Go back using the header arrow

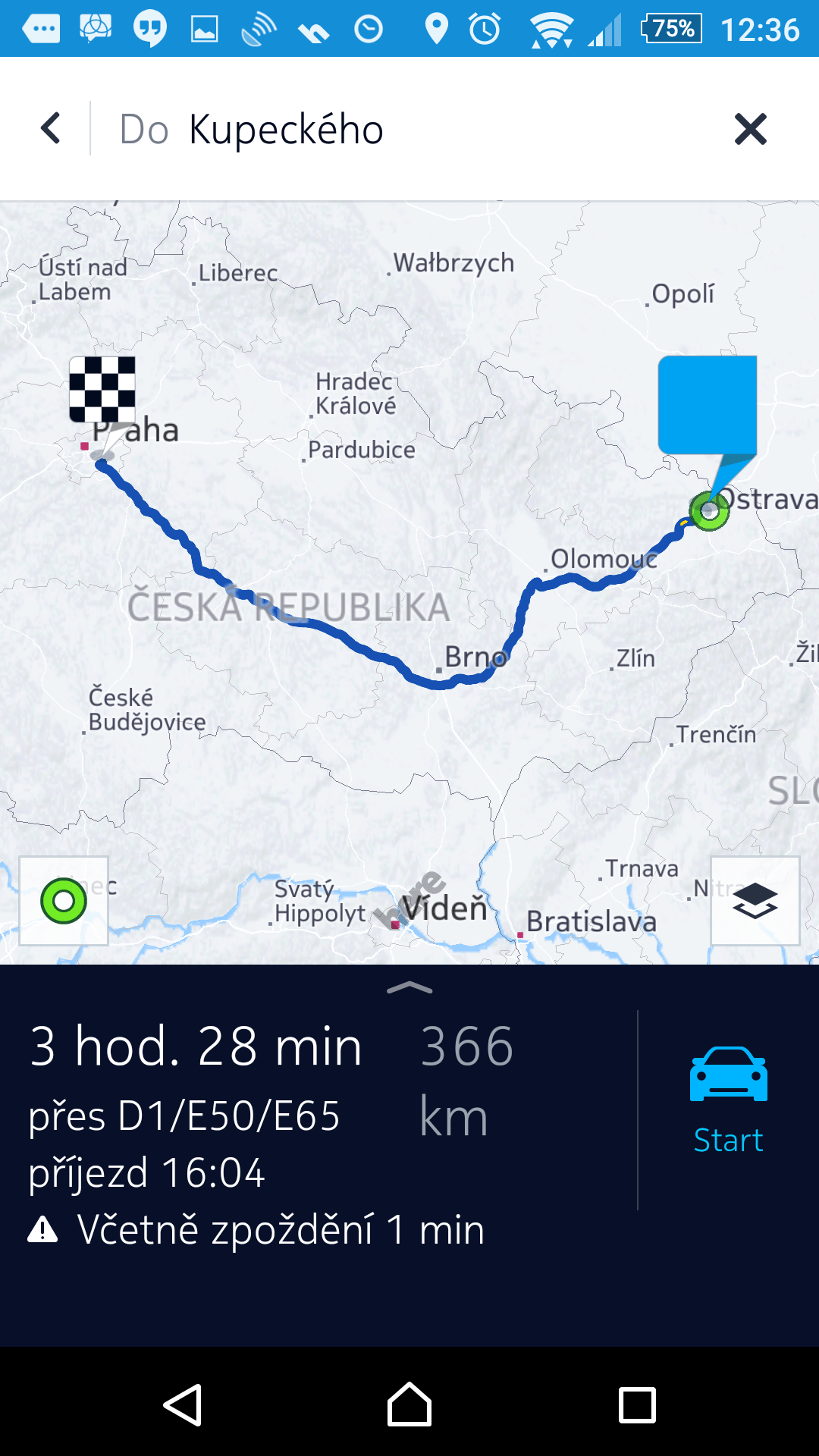pos(51,128)
